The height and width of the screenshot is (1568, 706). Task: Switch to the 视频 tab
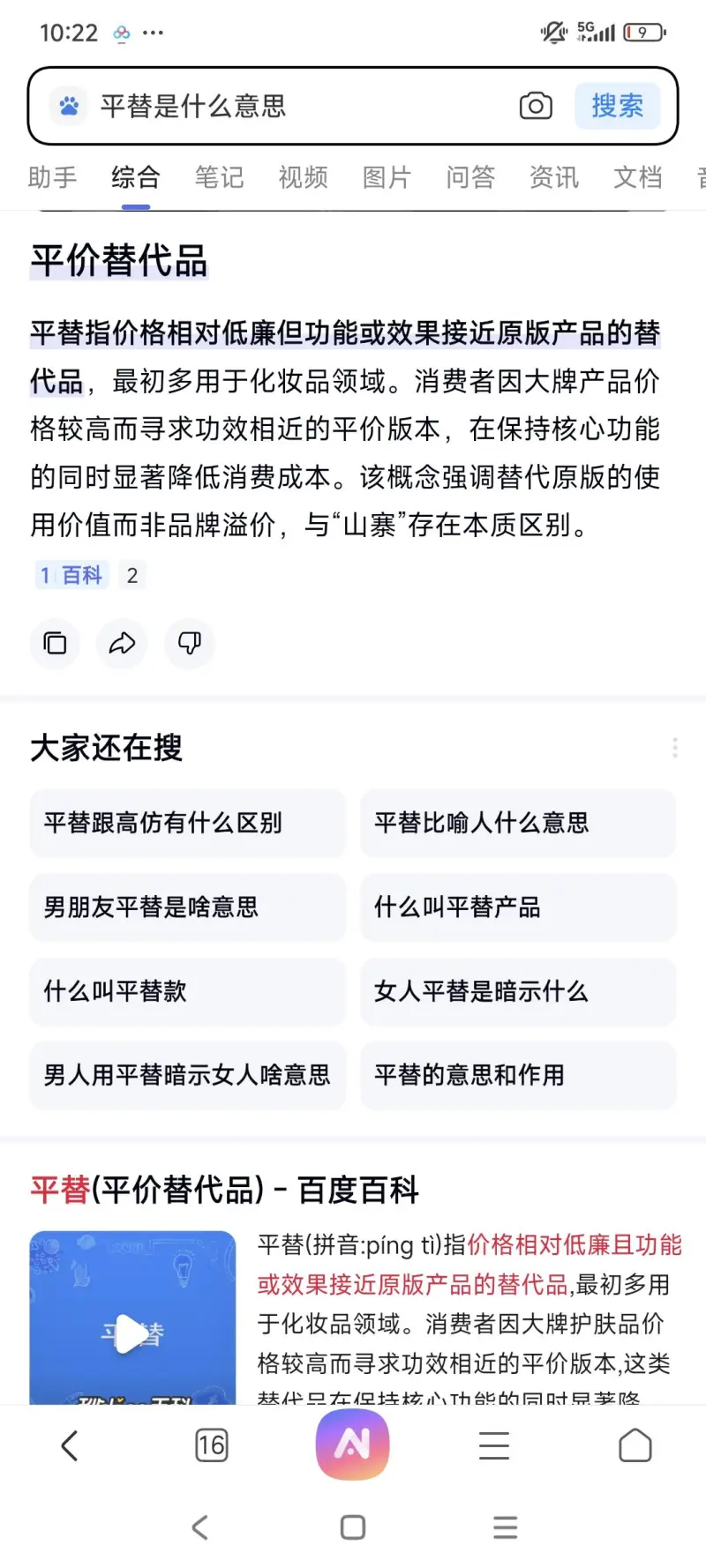coord(303,177)
